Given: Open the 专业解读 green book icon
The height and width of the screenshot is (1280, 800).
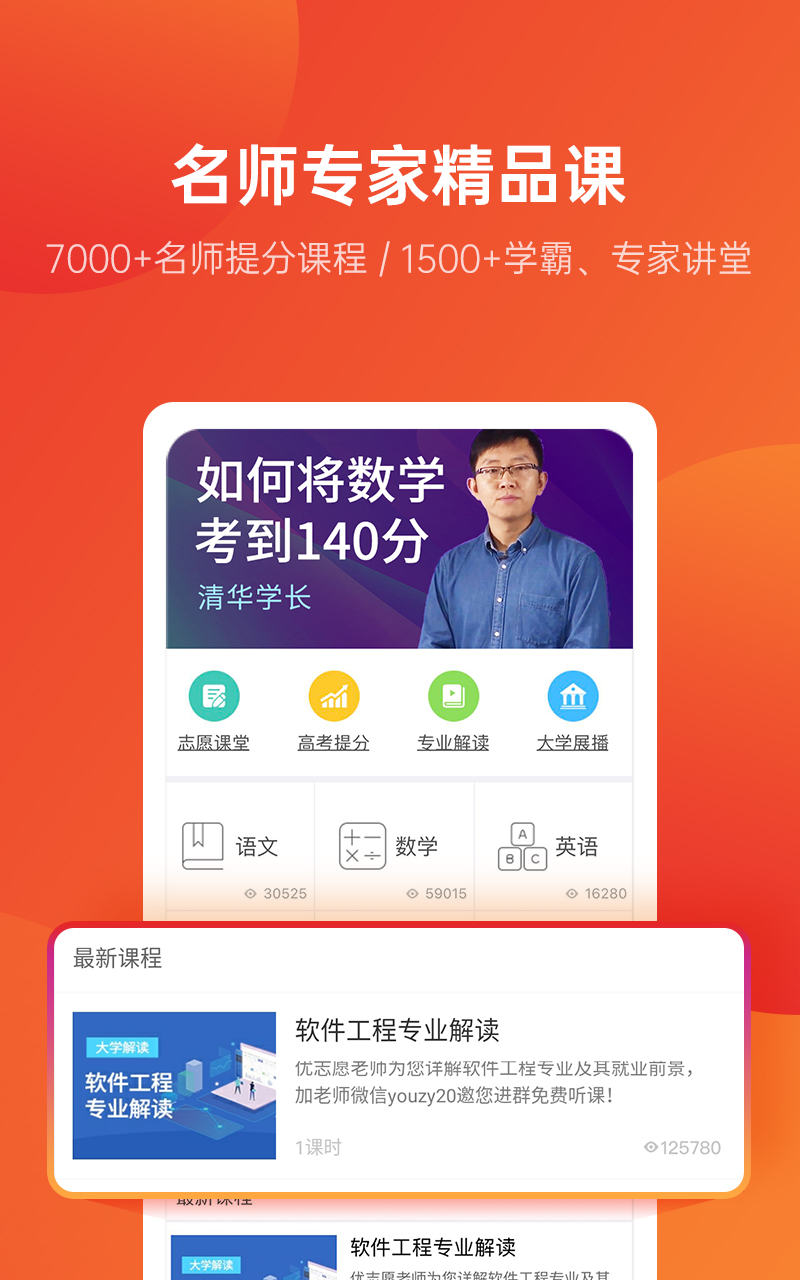Looking at the screenshot, I should tap(453, 695).
